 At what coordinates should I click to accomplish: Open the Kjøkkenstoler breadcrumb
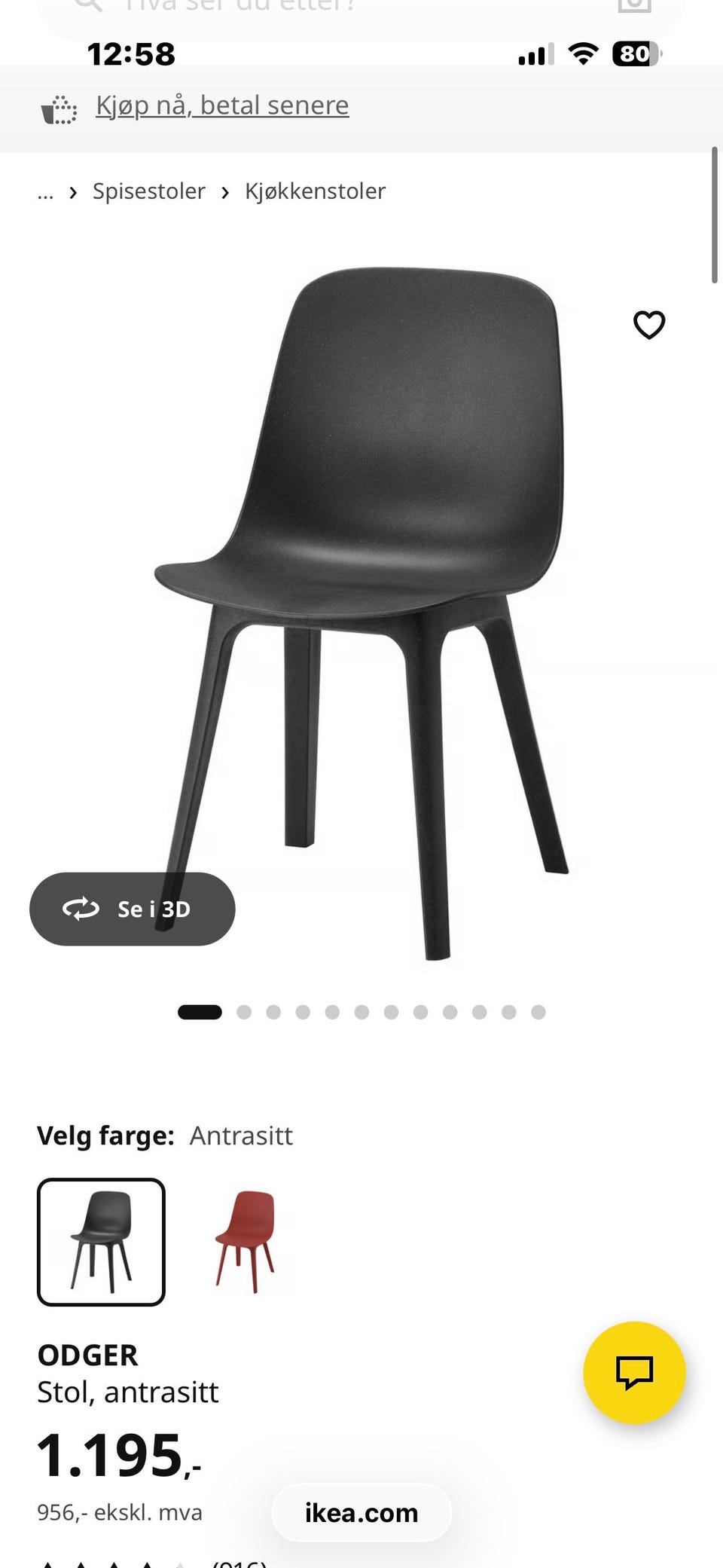click(315, 191)
